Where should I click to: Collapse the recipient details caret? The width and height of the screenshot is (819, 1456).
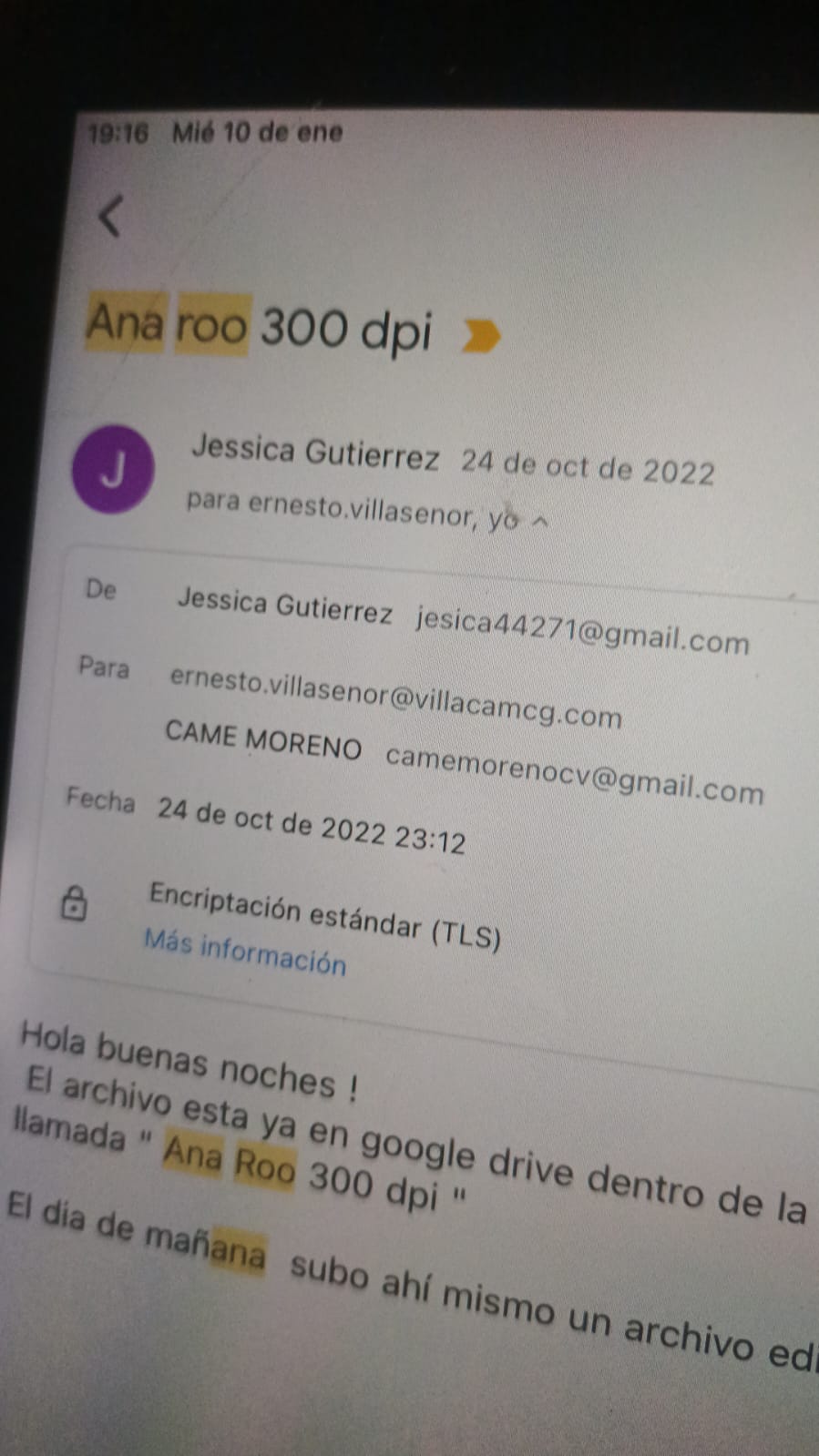coord(539,522)
